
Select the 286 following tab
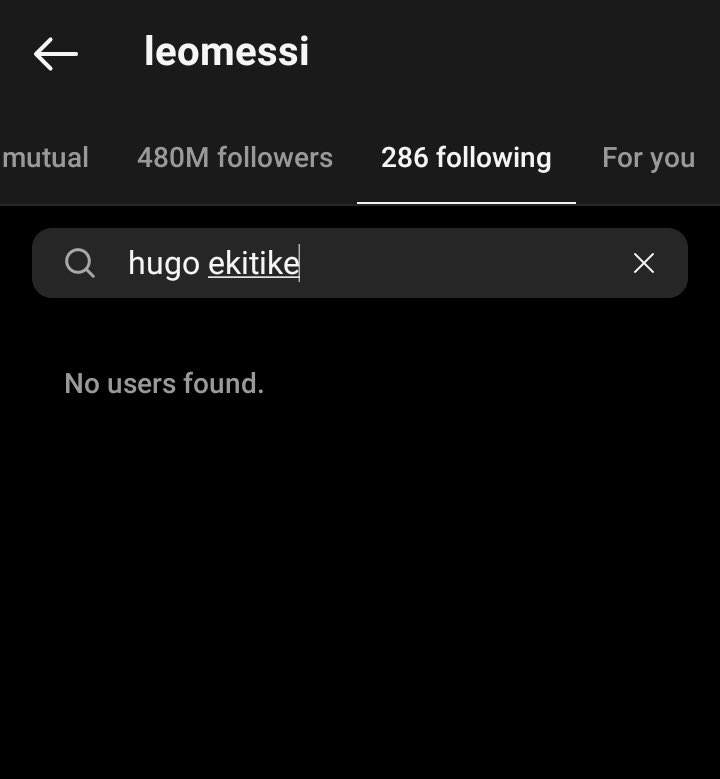tap(466, 158)
